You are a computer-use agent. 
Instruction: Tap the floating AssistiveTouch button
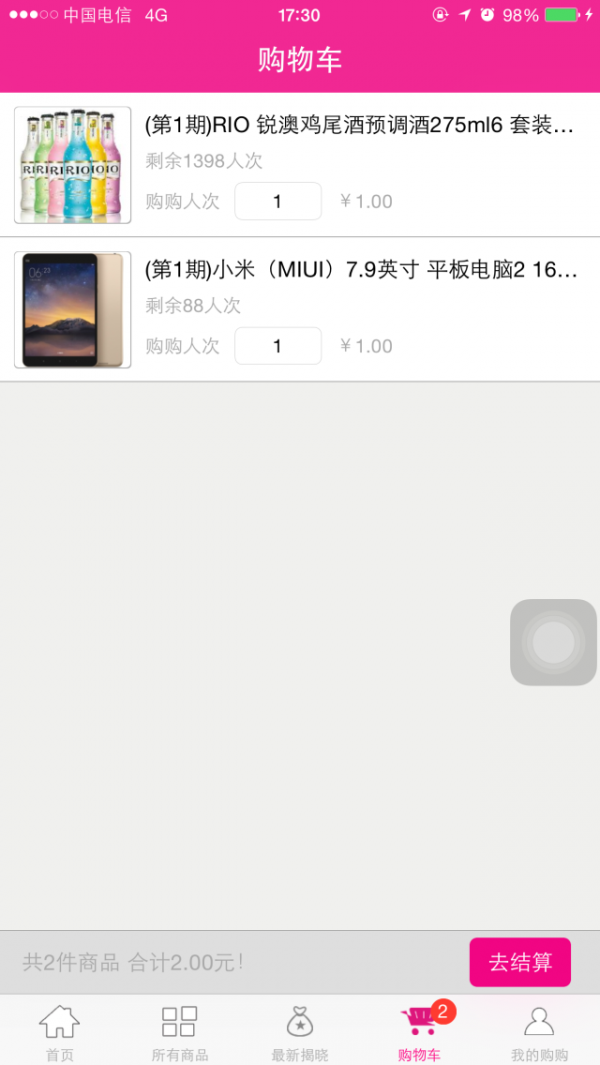click(554, 642)
